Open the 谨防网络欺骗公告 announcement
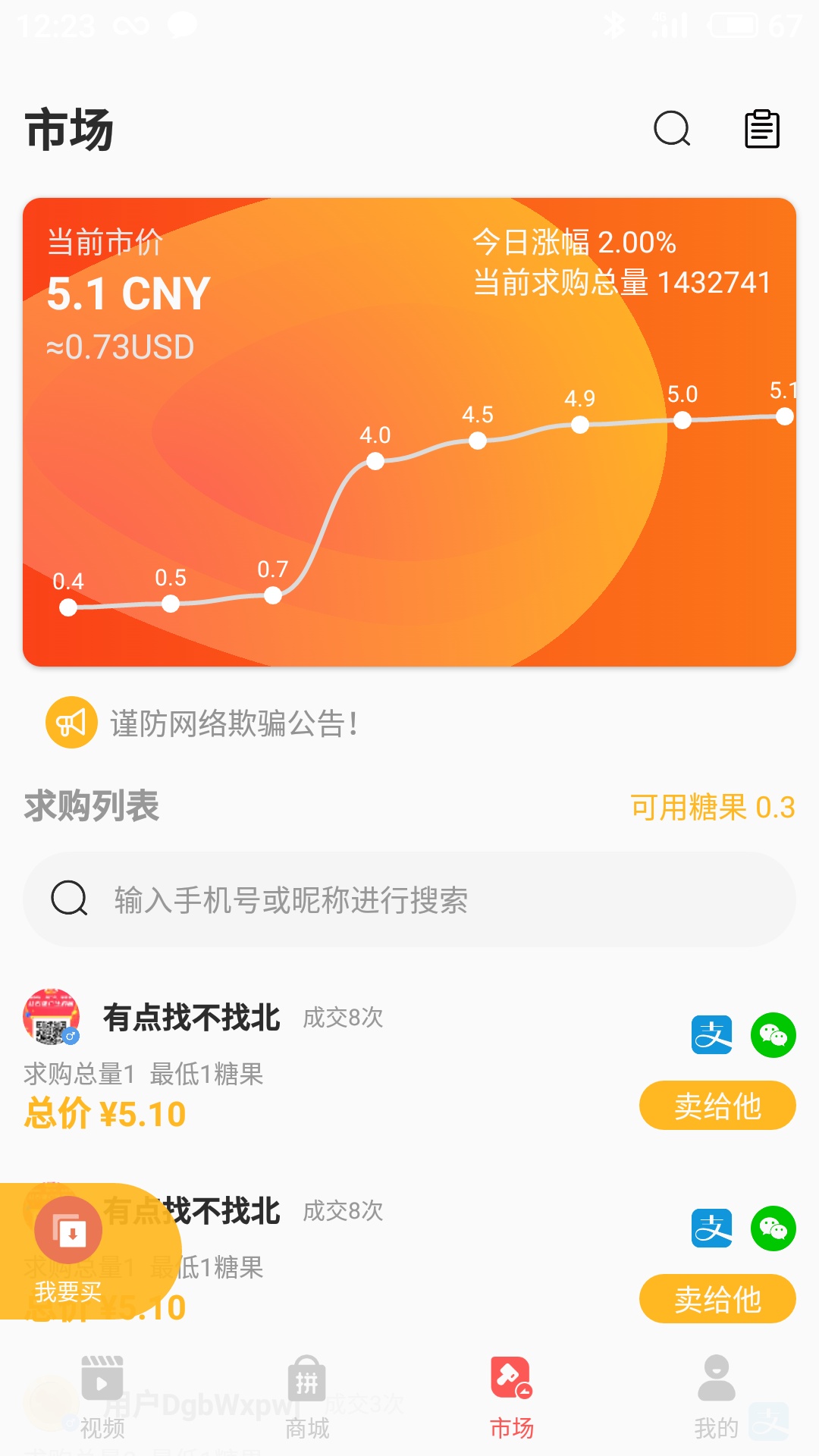The height and width of the screenshot is (1456, 819). [234, 723]
